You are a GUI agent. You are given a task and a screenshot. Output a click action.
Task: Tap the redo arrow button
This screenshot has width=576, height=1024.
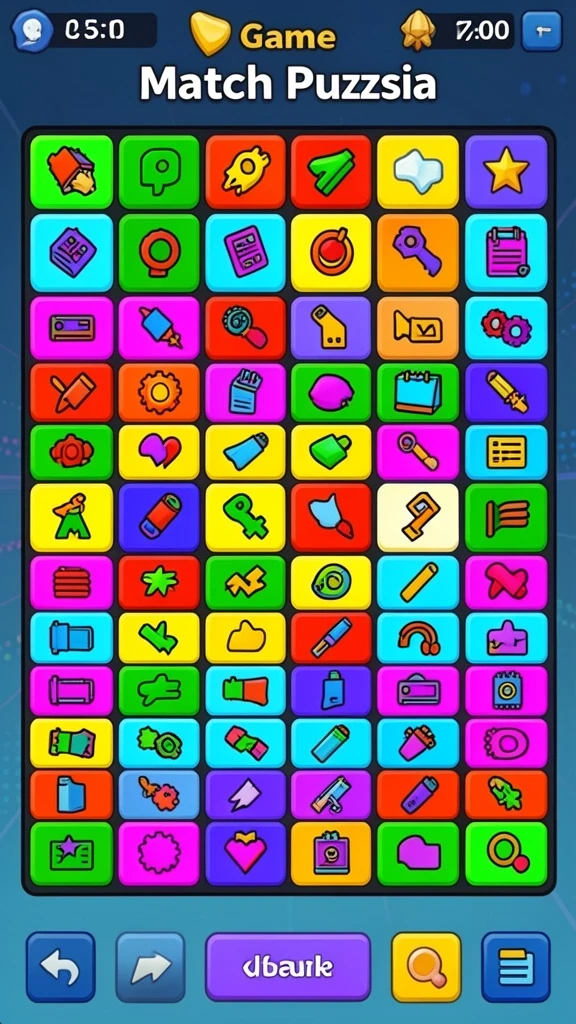150,967
